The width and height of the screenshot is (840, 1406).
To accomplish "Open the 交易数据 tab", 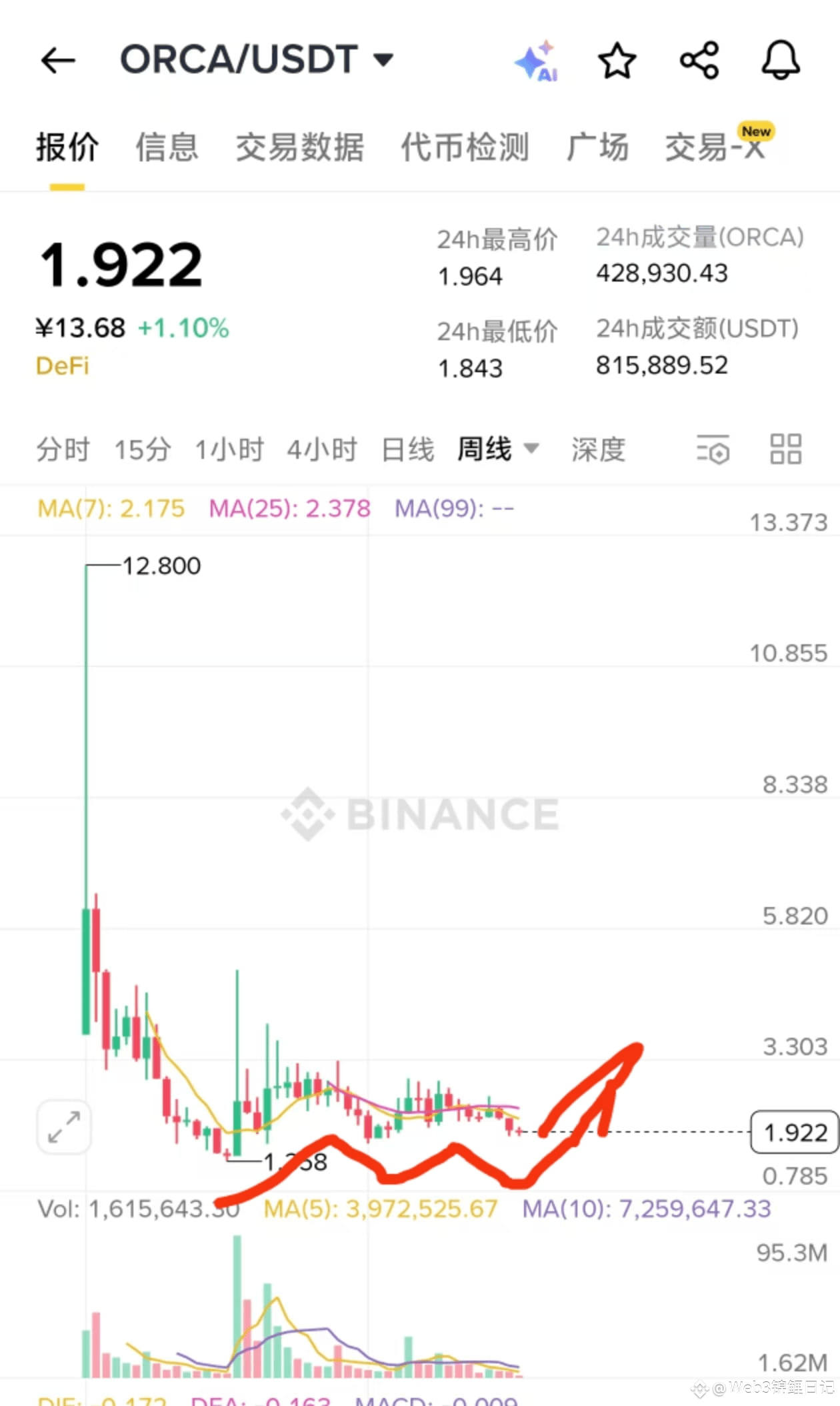I will (x=300, y=147).
